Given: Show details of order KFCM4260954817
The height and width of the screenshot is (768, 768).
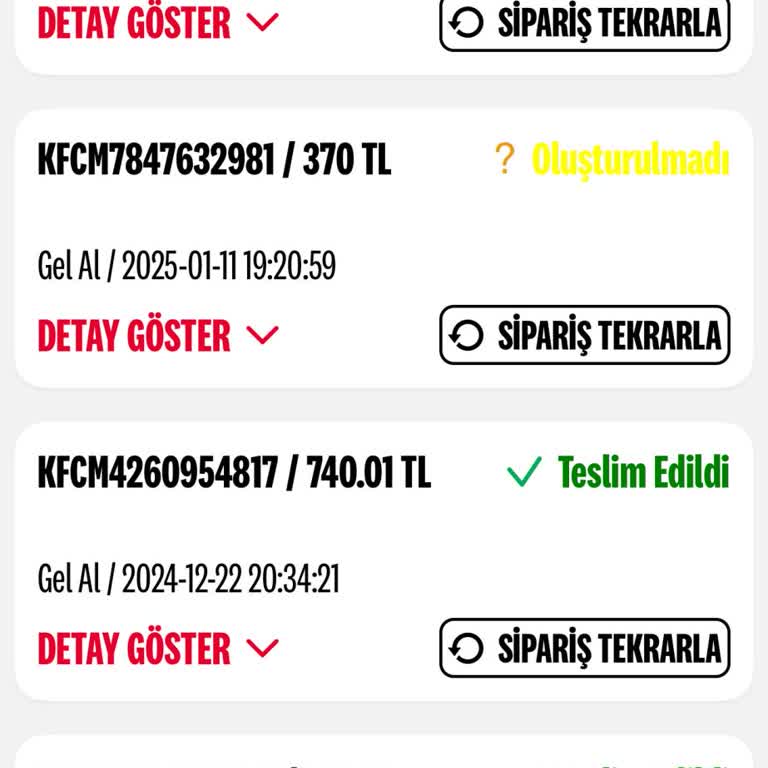Looking at the screenshot, I should (x=157, y=649).
